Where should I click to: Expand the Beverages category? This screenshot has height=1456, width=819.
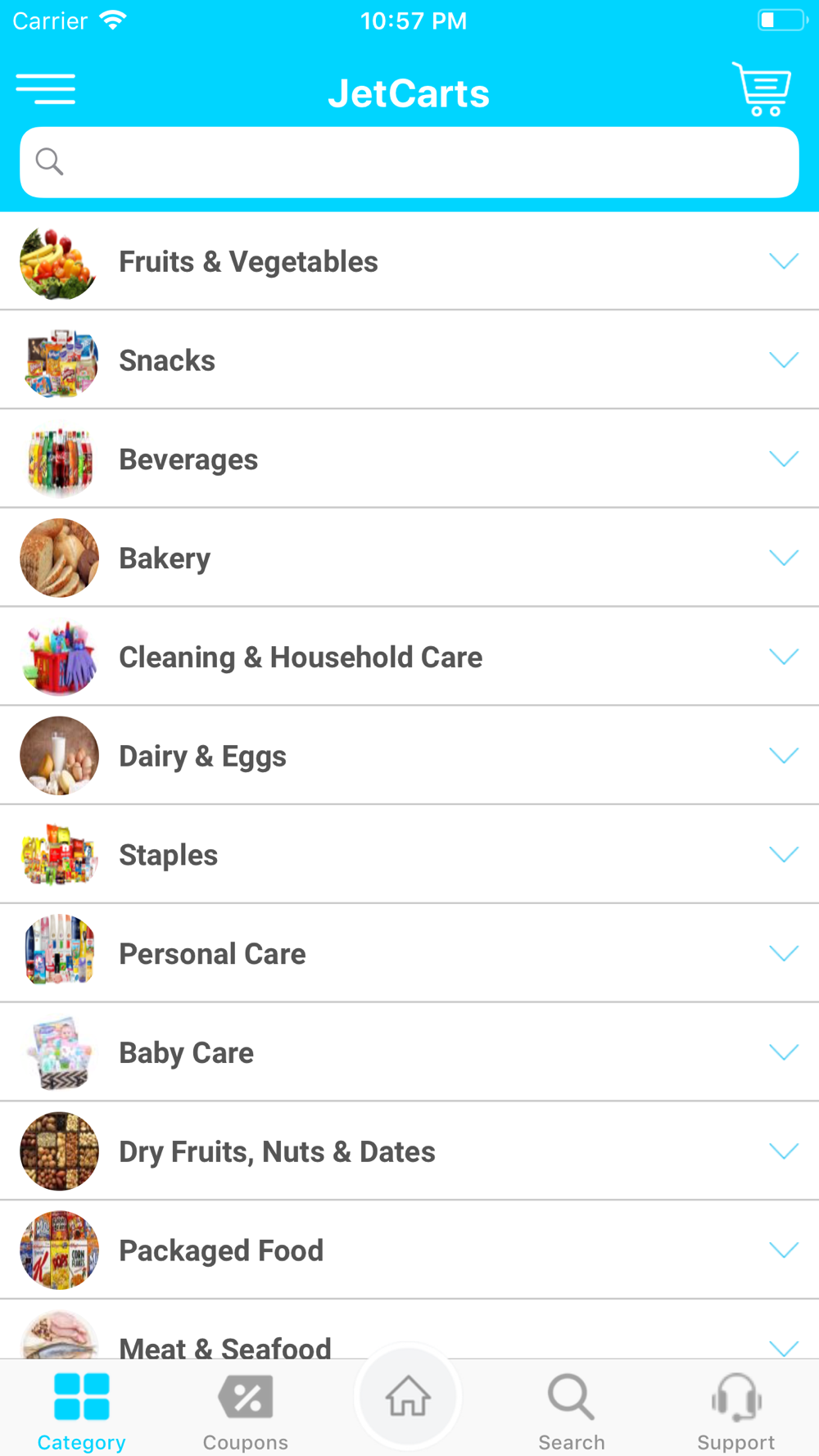(x=783, y=459)
